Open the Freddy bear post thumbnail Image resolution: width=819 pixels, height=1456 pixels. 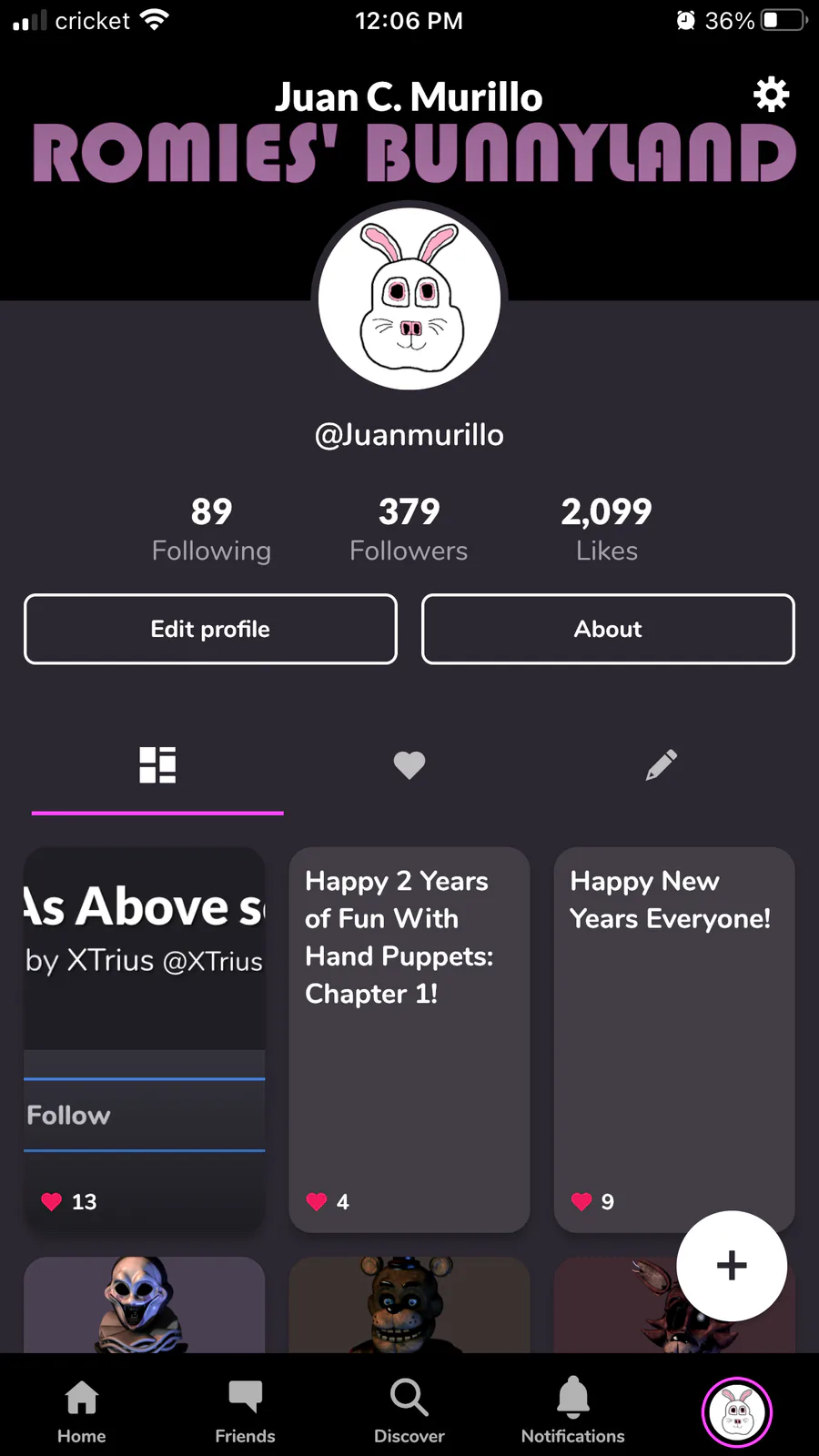(x=409, y=1306)
